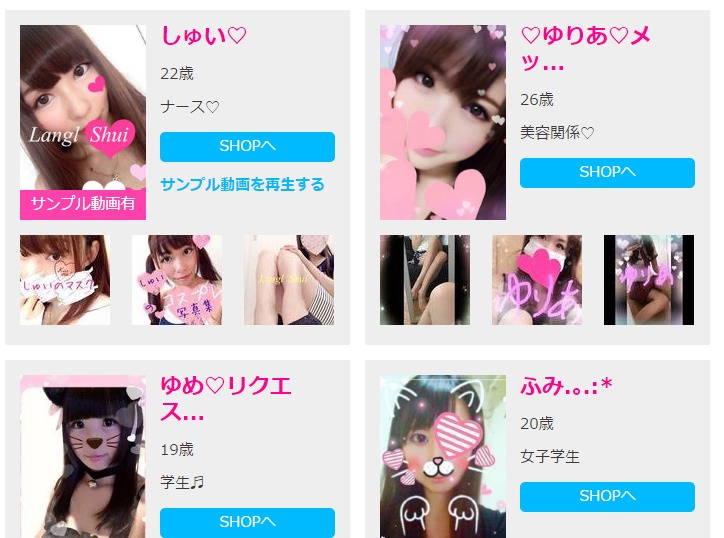
Task: Go to ♡ゆりあ♡'s SHOPへ button
Action: click(607, 172)
